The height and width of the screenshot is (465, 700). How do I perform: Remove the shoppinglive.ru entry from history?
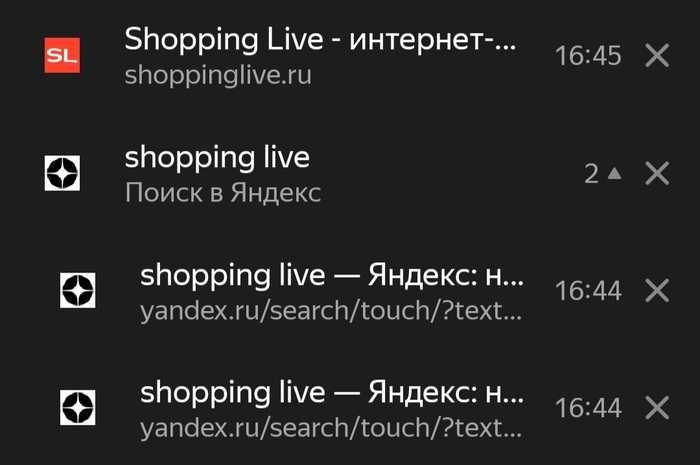point(657,56)
